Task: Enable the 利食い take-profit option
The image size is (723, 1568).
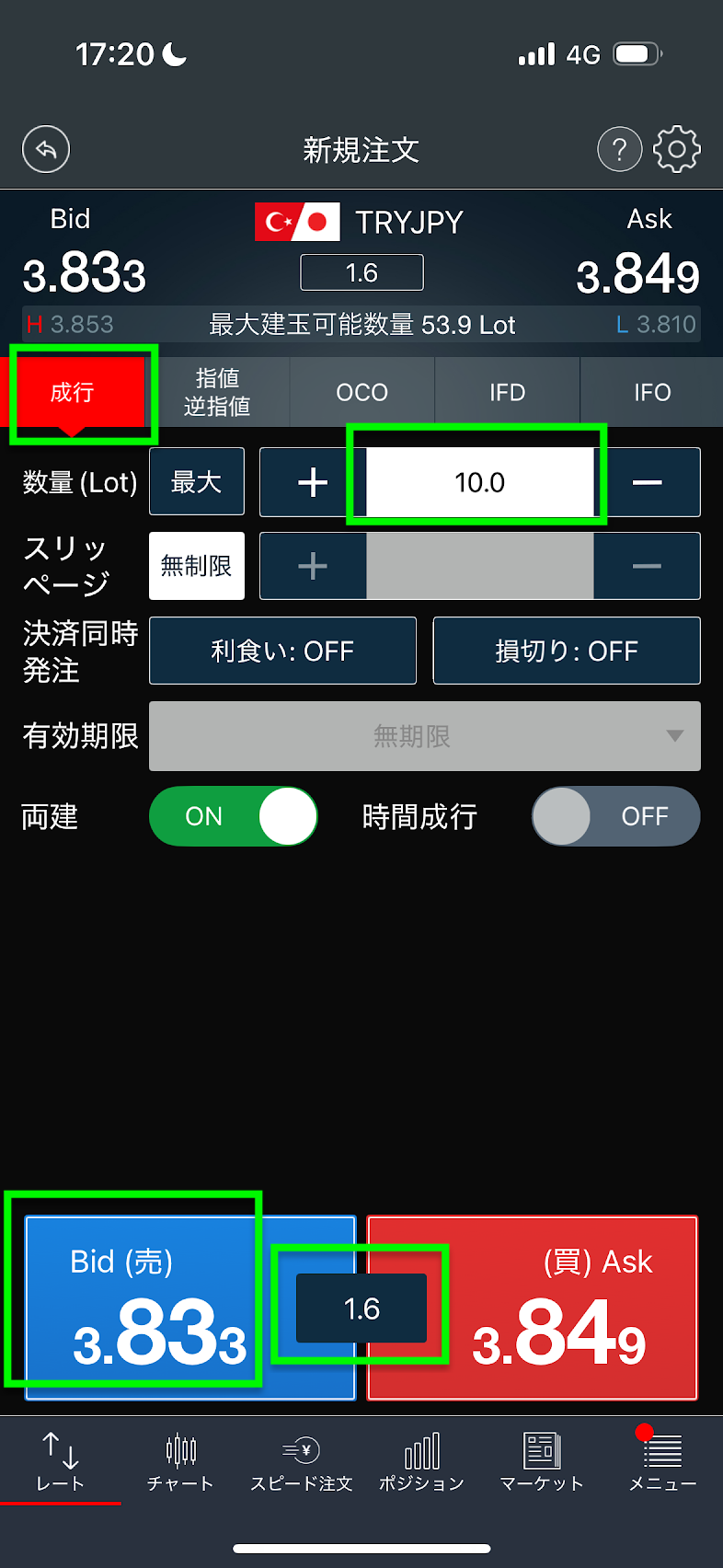Action: pos(282,651)
